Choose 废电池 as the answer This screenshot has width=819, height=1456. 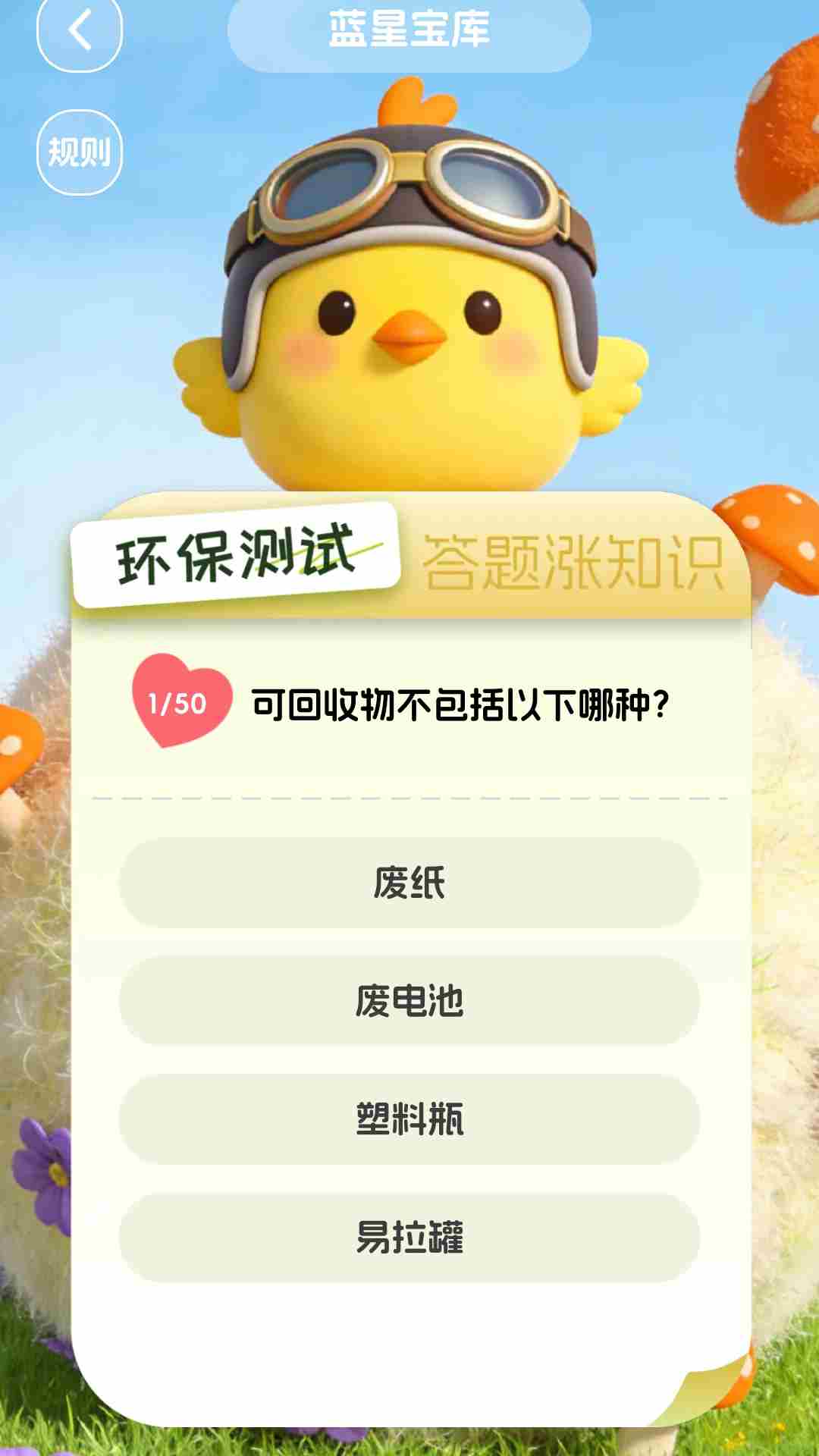click(x=409, y=1001)
